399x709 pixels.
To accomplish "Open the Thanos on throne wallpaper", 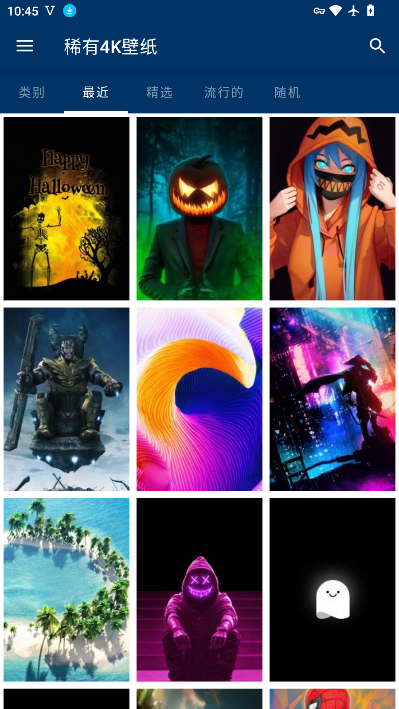I will coord(66,399).
